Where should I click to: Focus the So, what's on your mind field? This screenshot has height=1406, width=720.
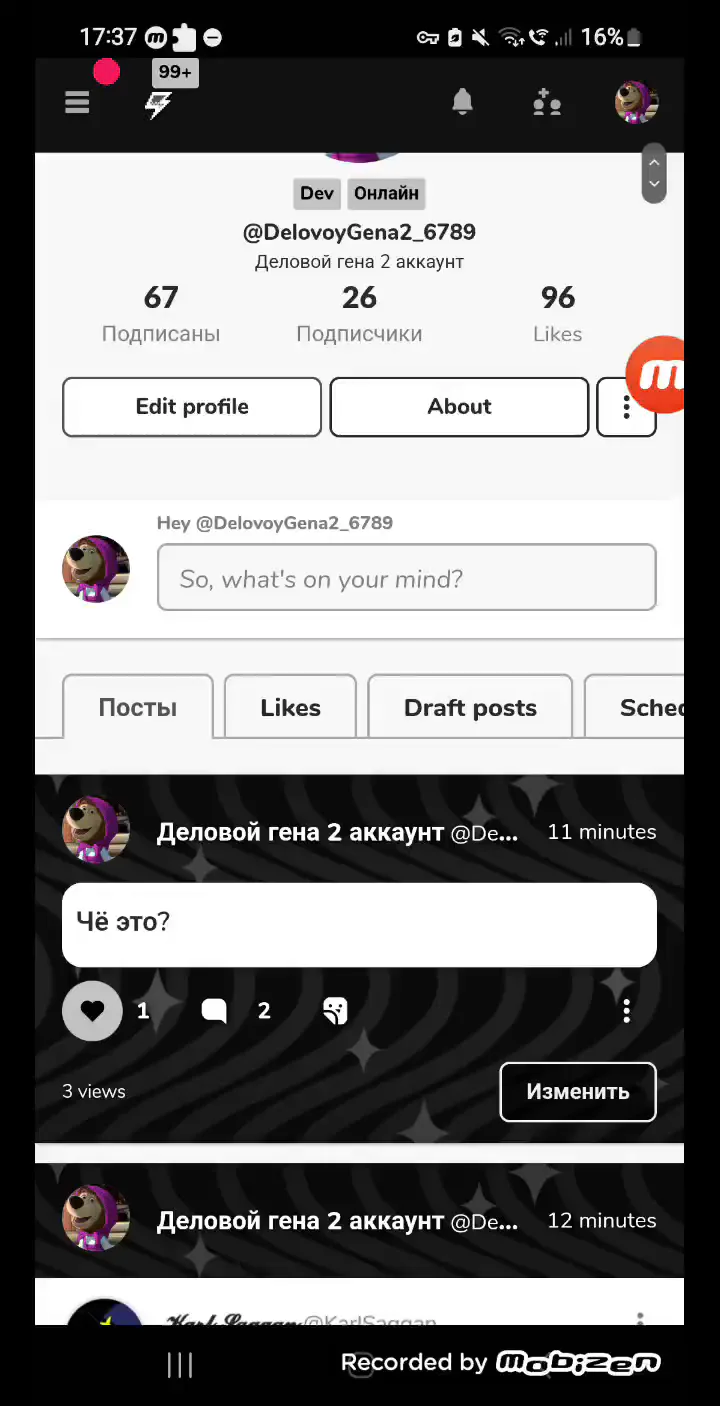tap(406, 578)
